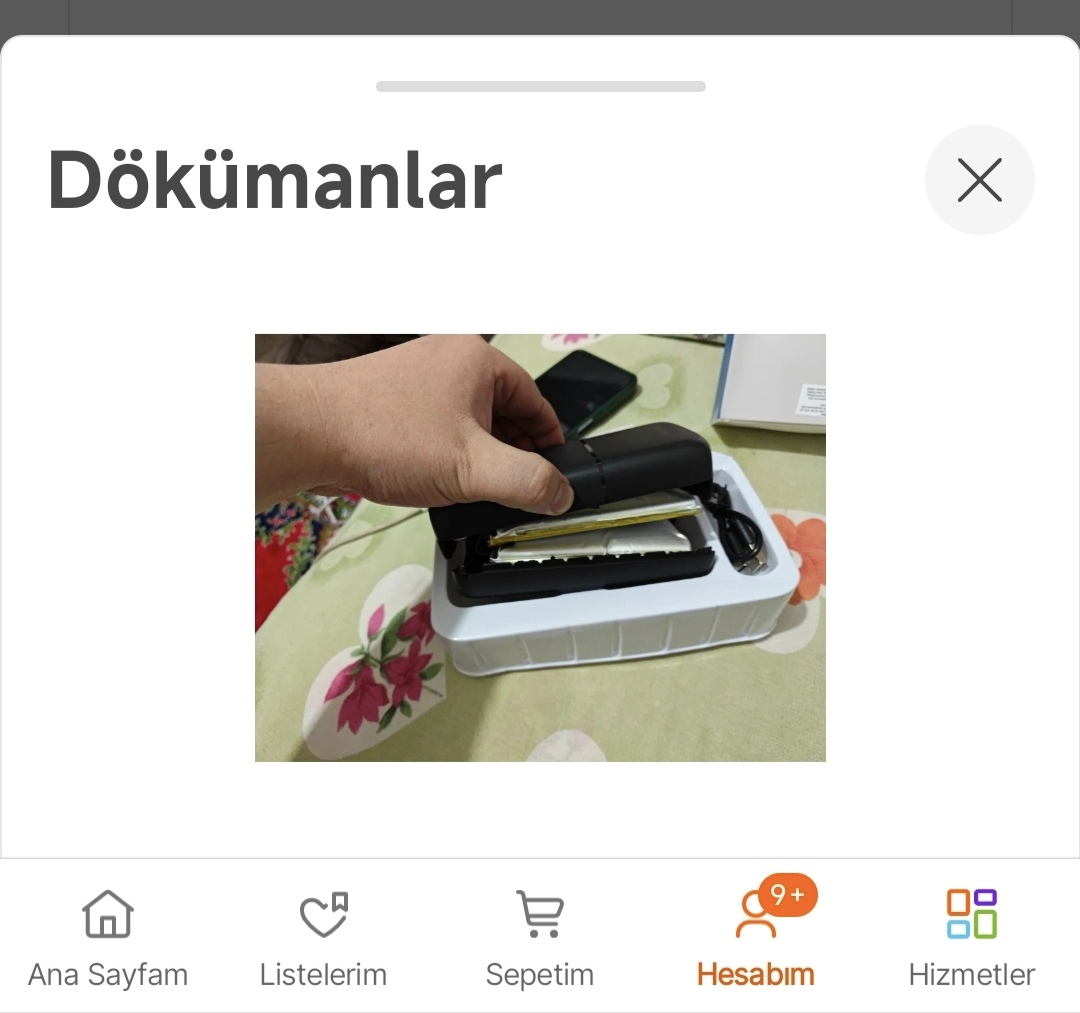The width and height of the screenshot is (1080, 1013).
Task: Select the Hesabım account tab
Action: 756,938
